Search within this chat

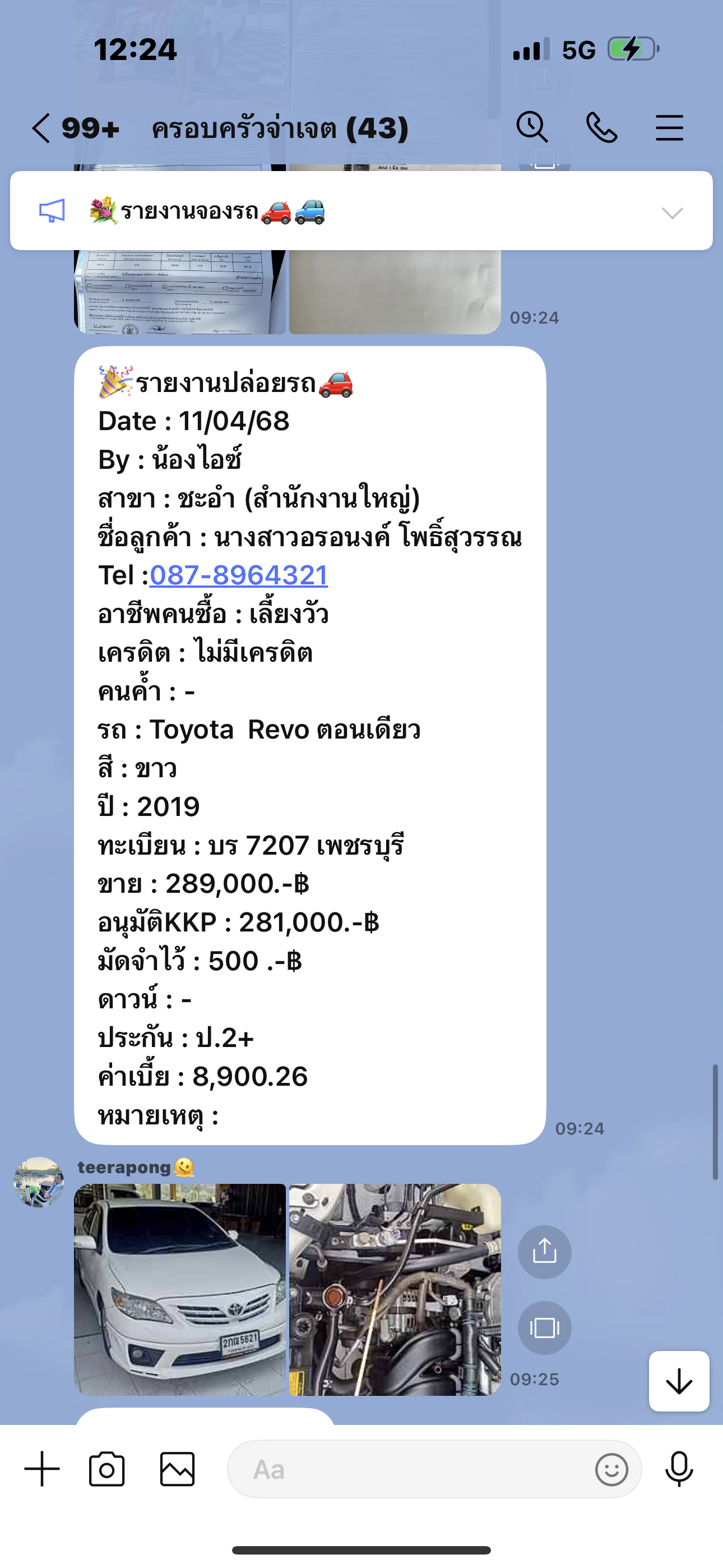pos(532,128)
